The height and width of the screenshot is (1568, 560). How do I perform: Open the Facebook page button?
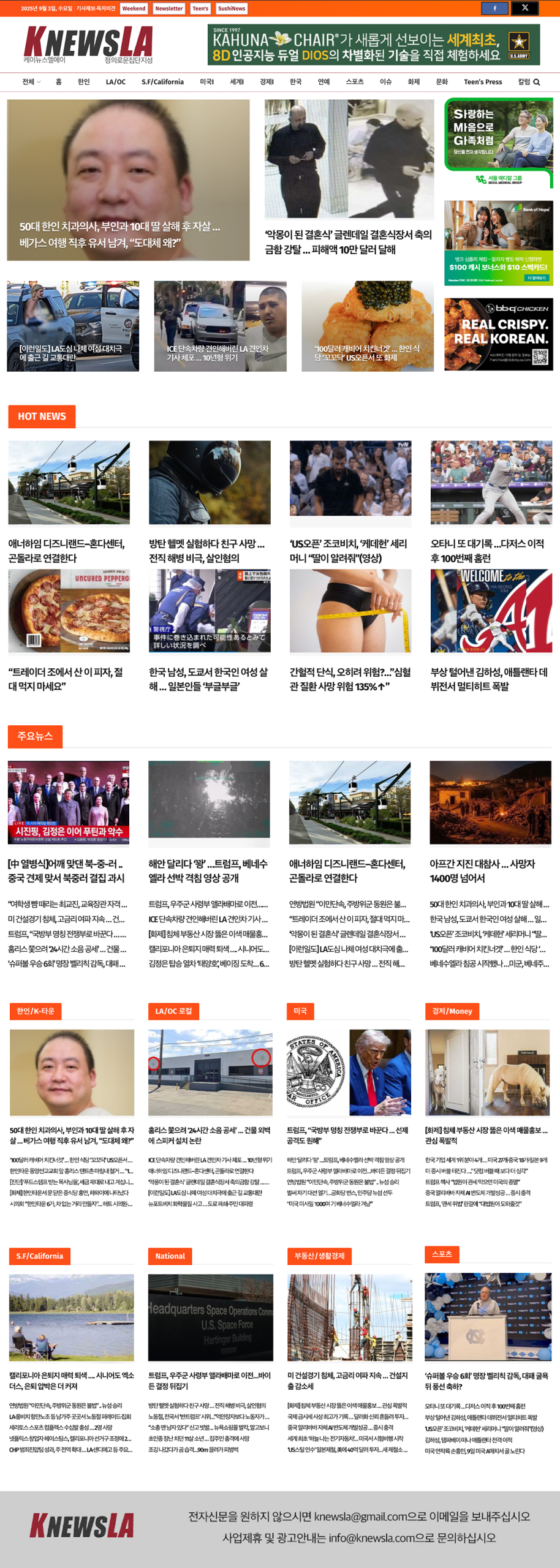pyautogui.click(x=494, y=8)
